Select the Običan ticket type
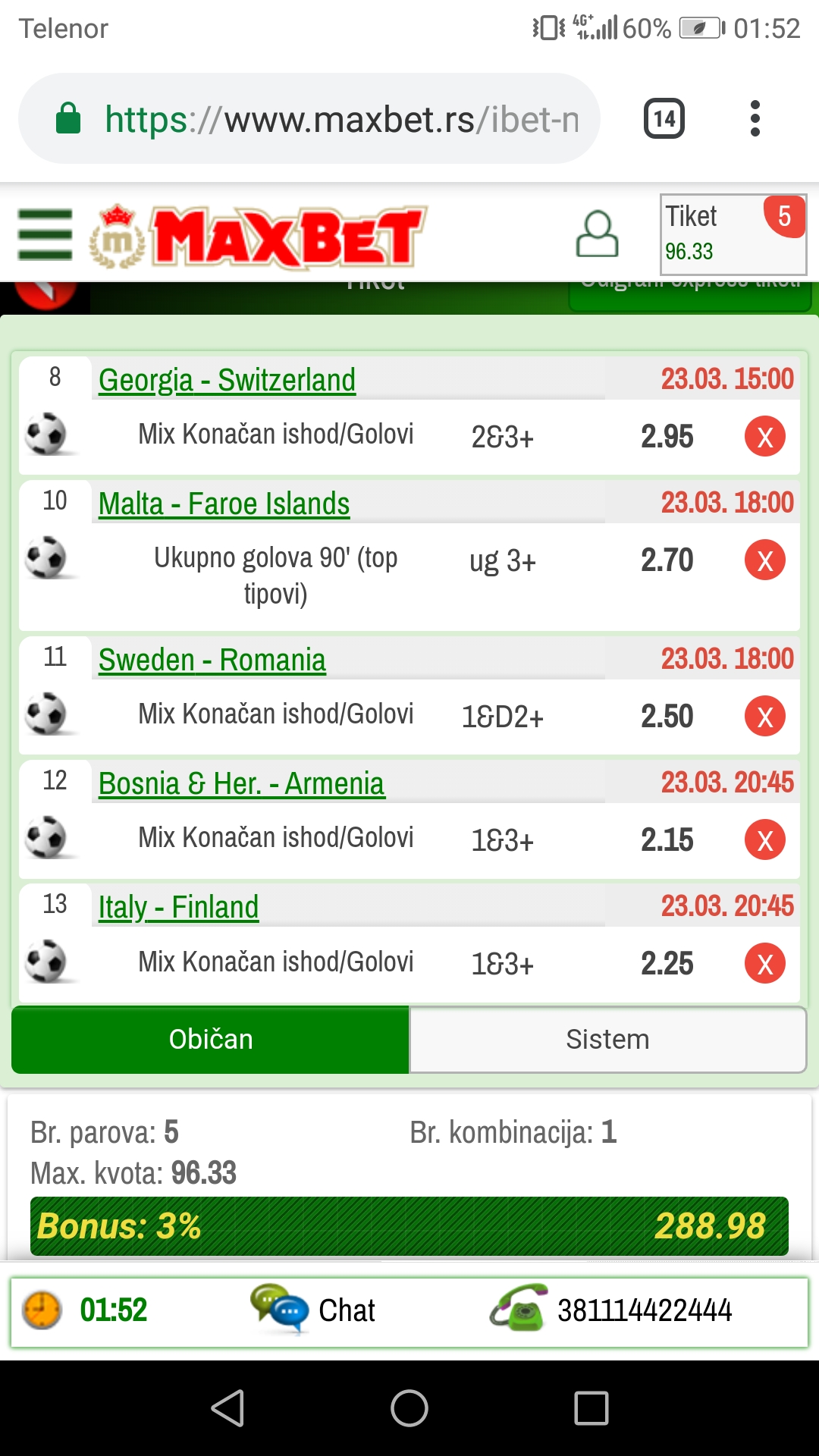Image resolution: width=819 pixels, height=1456 pixels. coord(211,1040)
